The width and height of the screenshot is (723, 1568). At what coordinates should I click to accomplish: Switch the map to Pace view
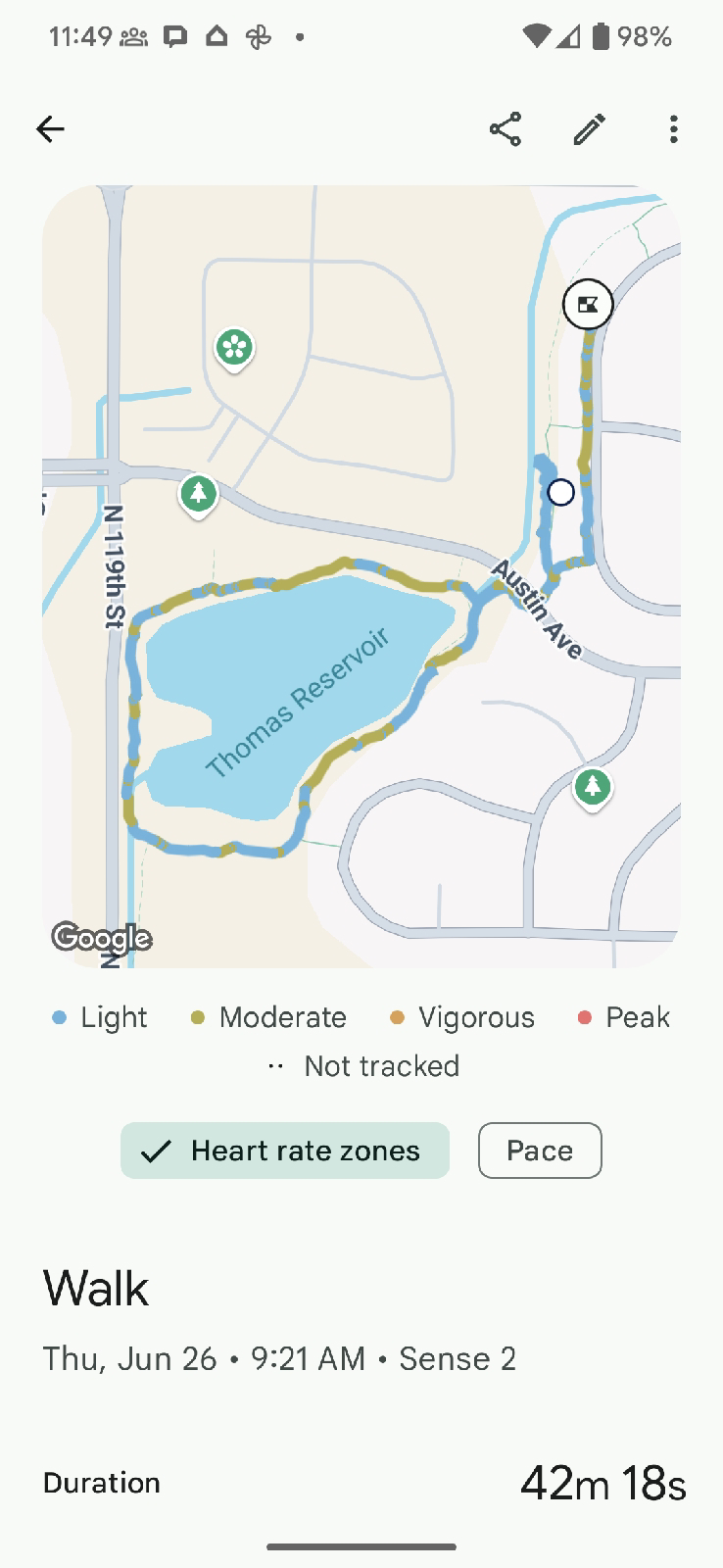click(540, 1151)
